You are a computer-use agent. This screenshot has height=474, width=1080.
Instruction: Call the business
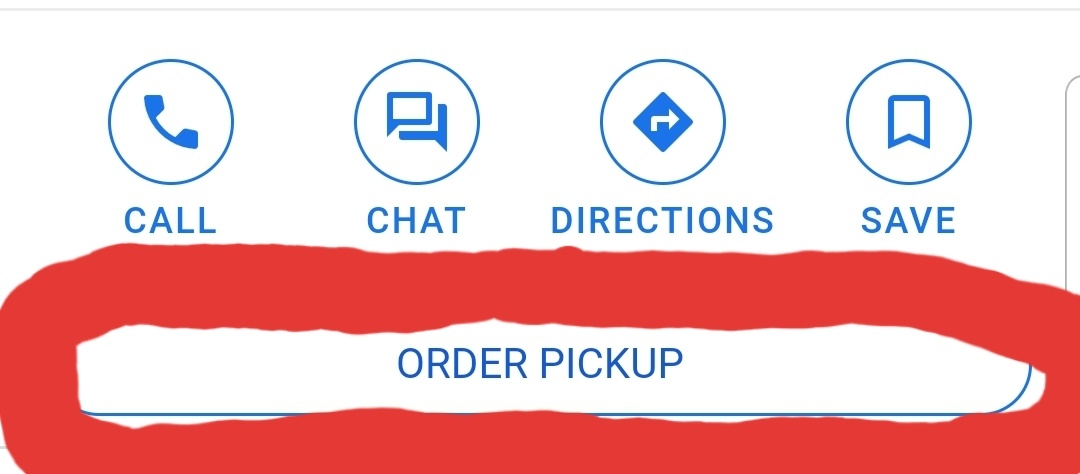click(x=170, y=123)
